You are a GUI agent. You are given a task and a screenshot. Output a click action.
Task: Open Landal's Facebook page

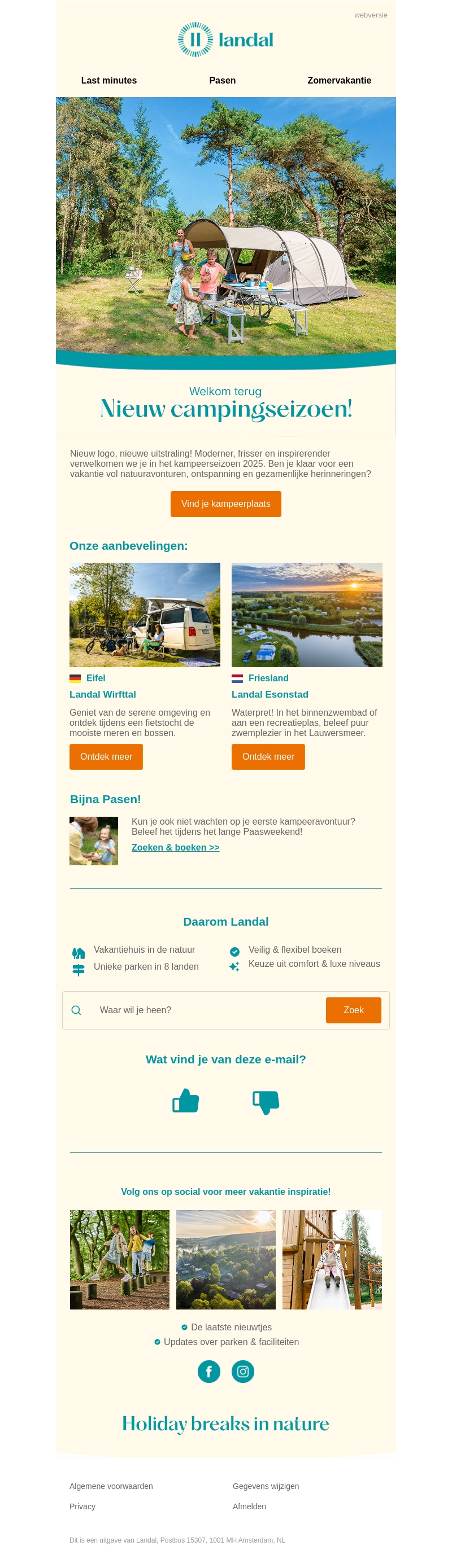coord(209,1371)
